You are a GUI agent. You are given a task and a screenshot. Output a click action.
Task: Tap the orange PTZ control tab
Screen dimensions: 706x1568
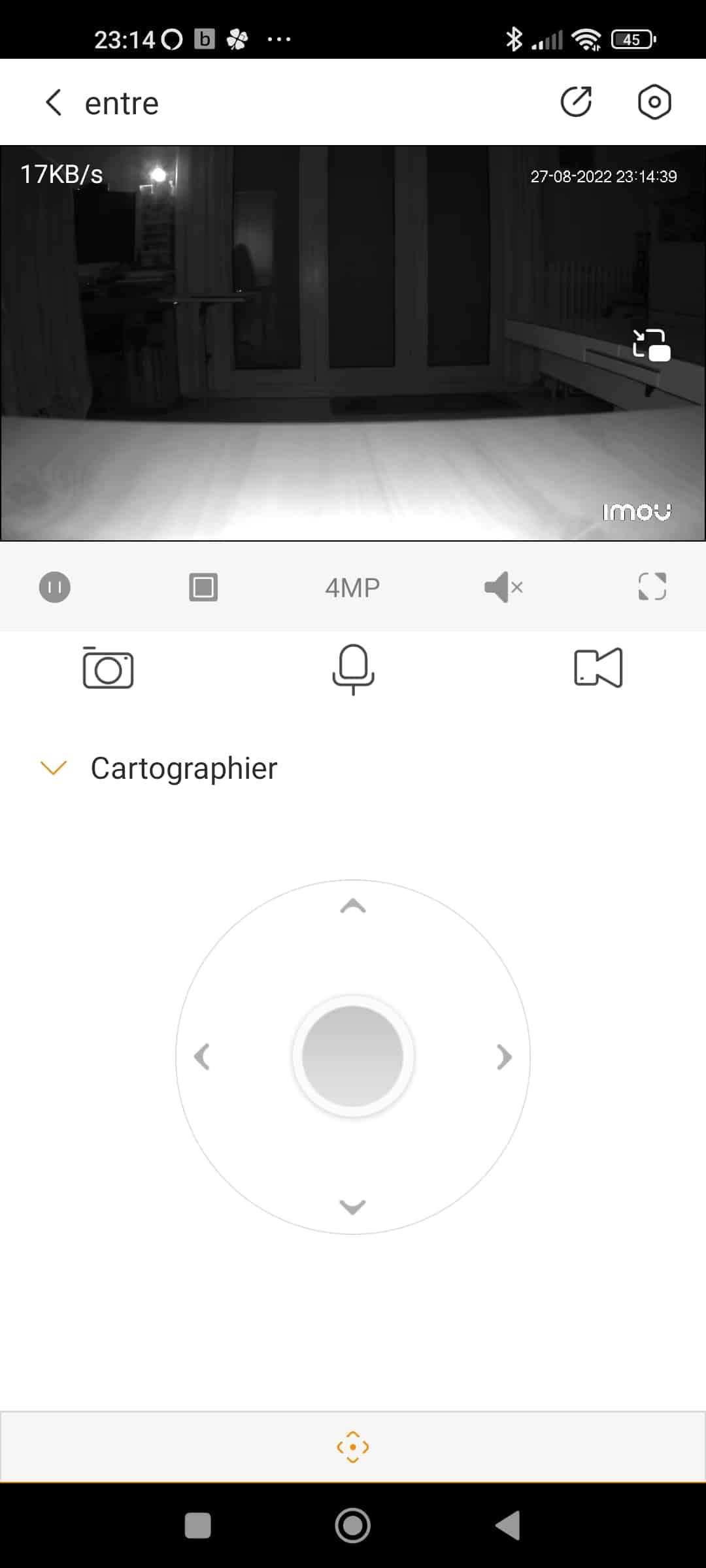353,1446
